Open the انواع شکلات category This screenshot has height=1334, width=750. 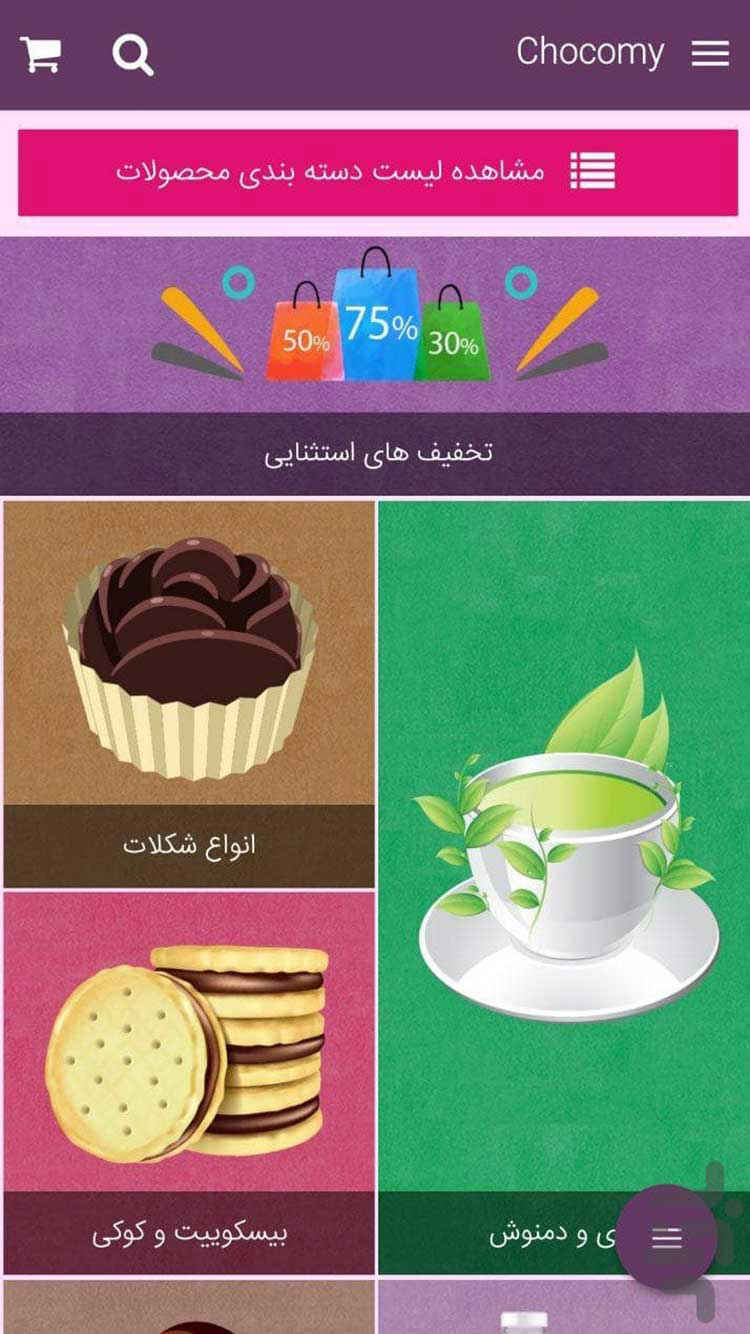[x=189, y=693]
